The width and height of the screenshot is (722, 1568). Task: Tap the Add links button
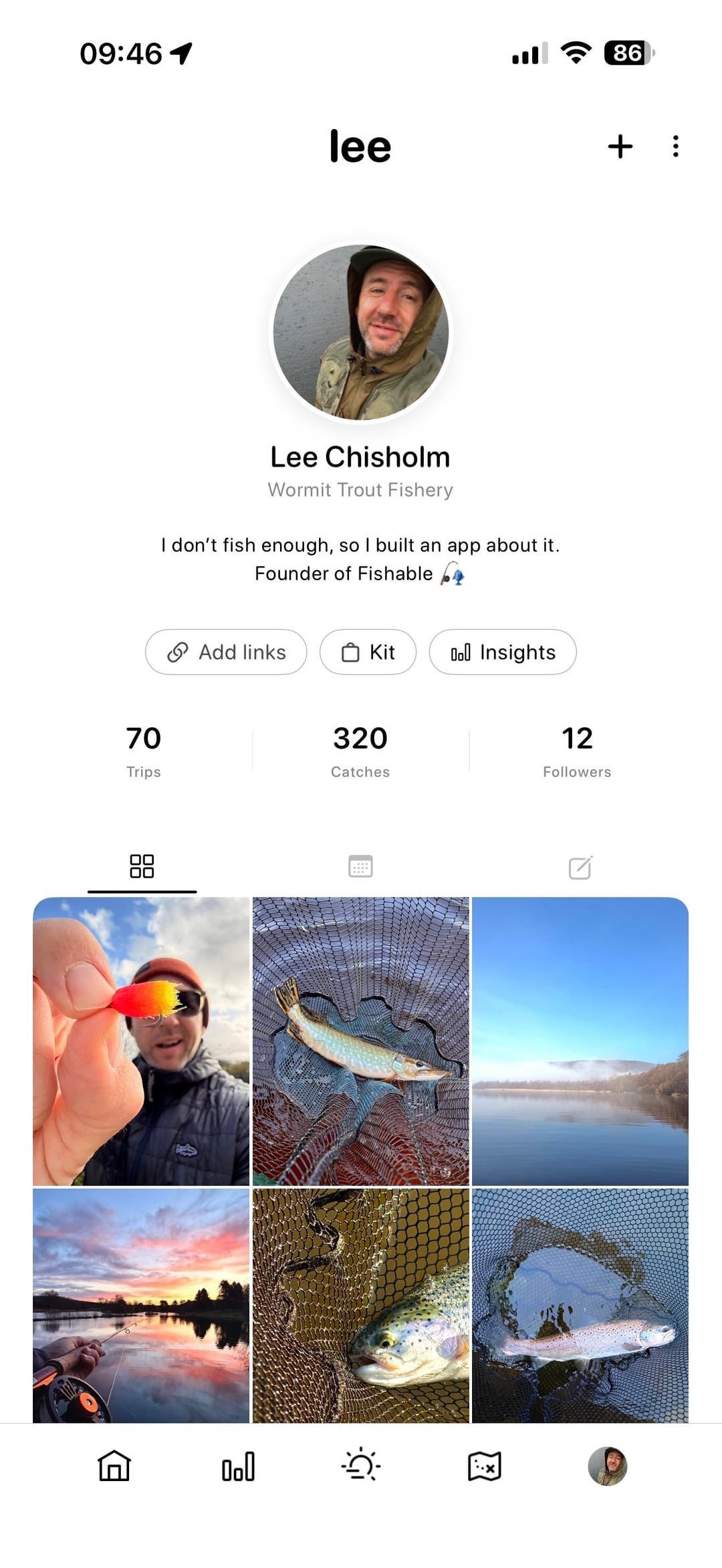coord(226,652)
